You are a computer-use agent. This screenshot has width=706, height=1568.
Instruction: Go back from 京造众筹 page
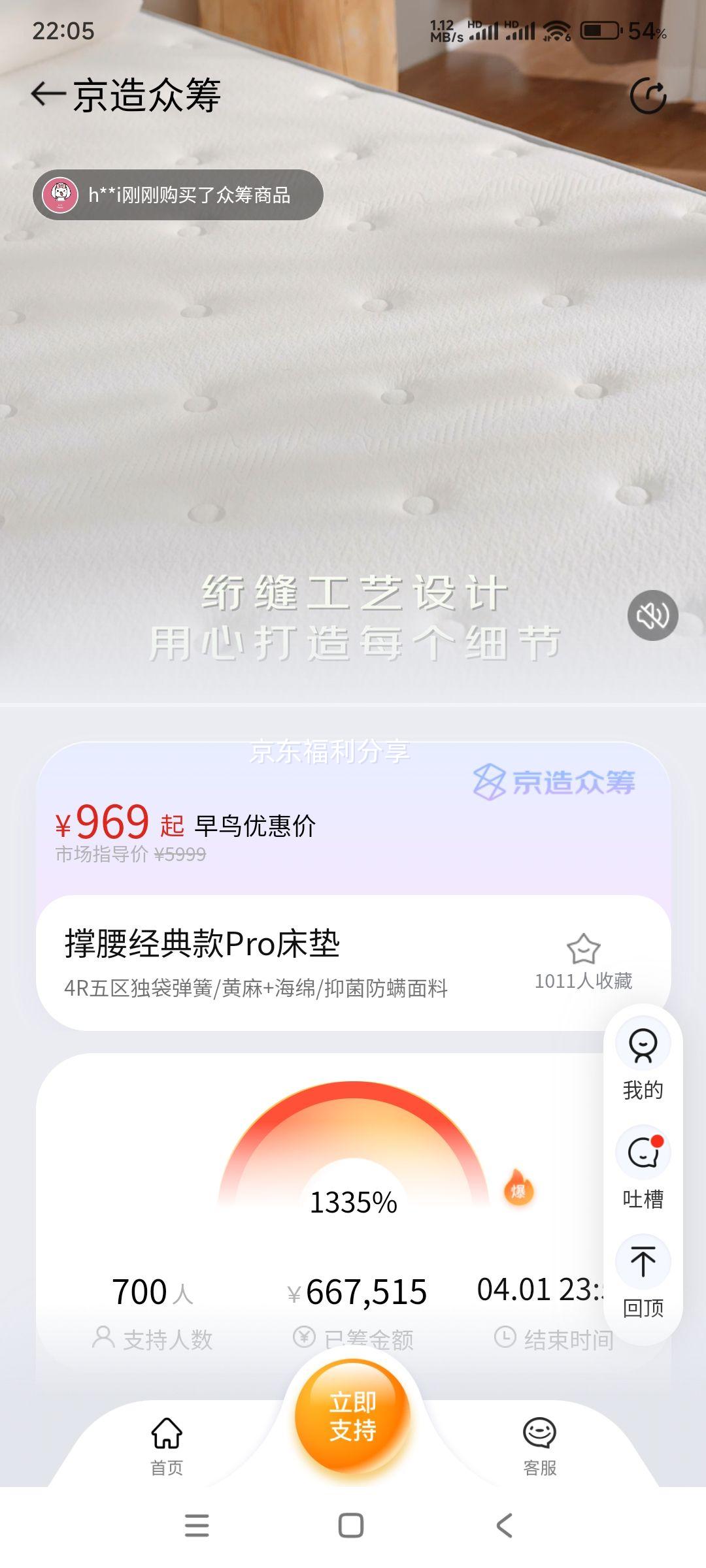click(48, 95)
